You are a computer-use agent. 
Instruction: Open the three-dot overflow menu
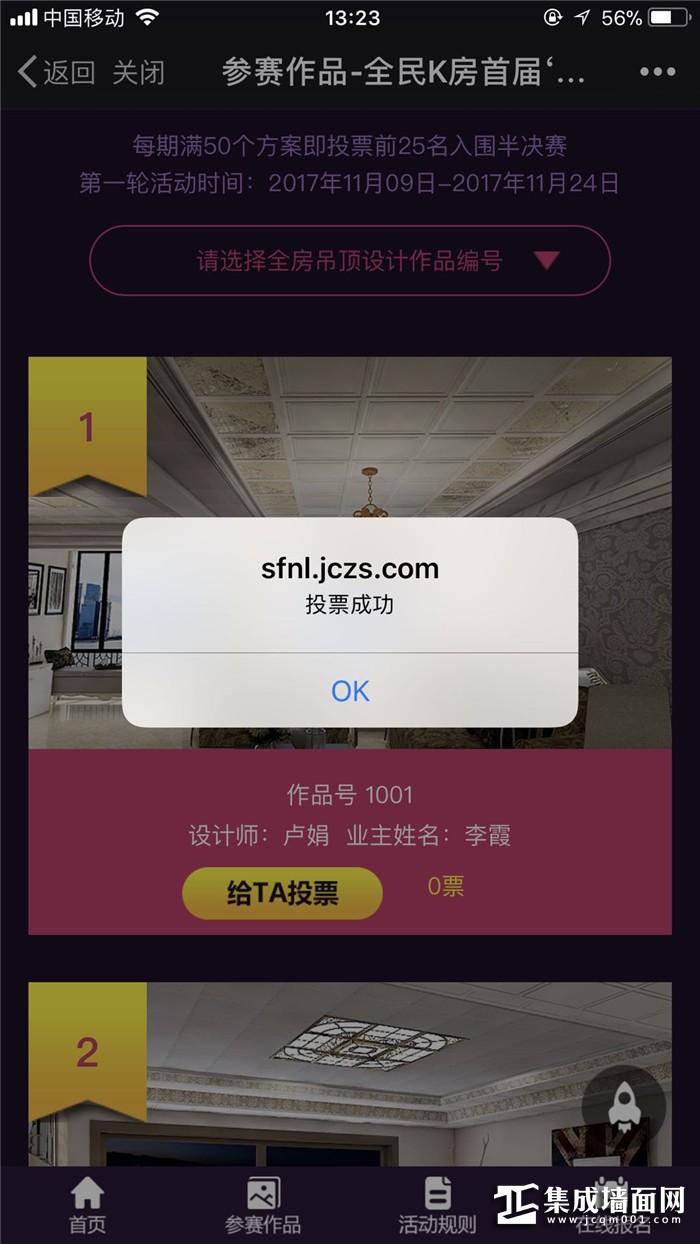[657, 72]
